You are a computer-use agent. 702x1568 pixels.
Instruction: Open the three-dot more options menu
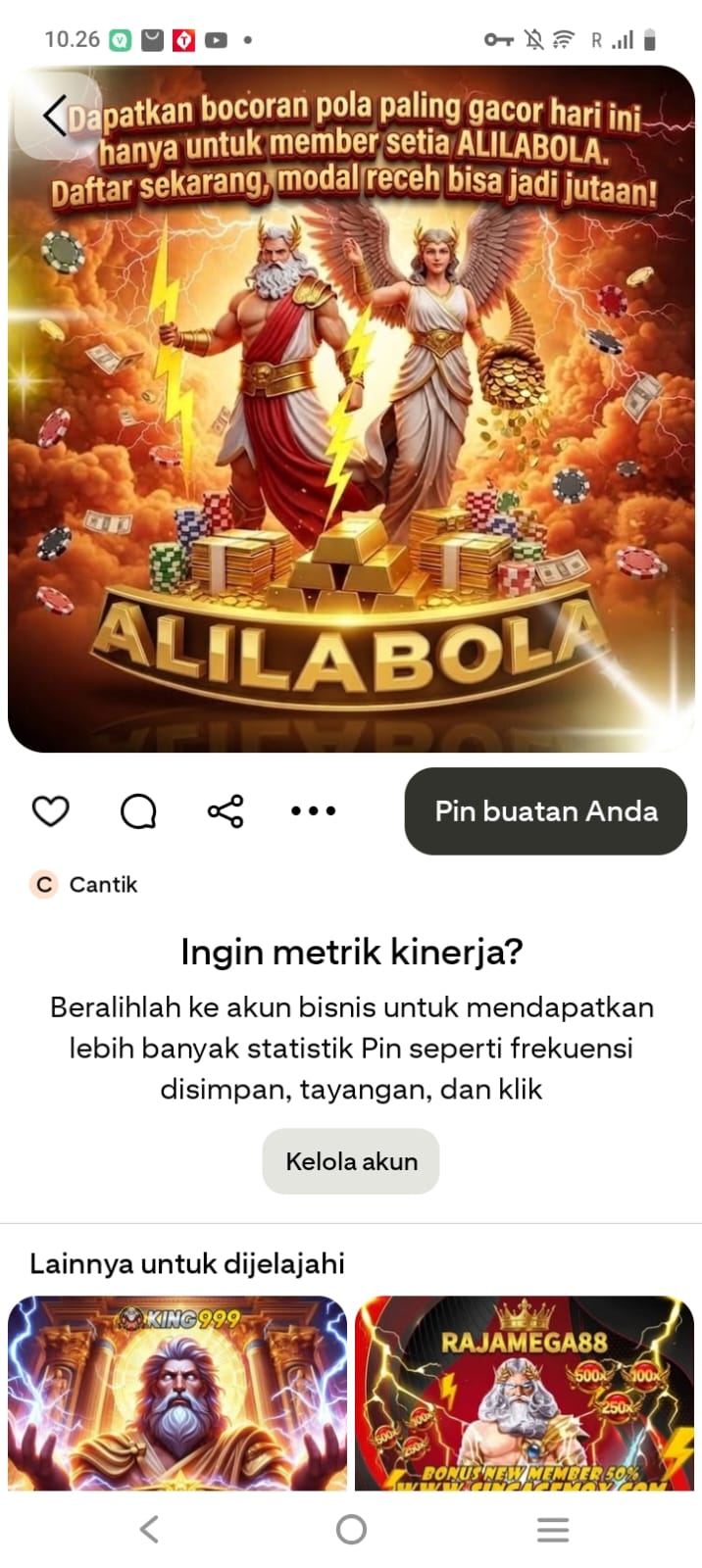point(314,811)
